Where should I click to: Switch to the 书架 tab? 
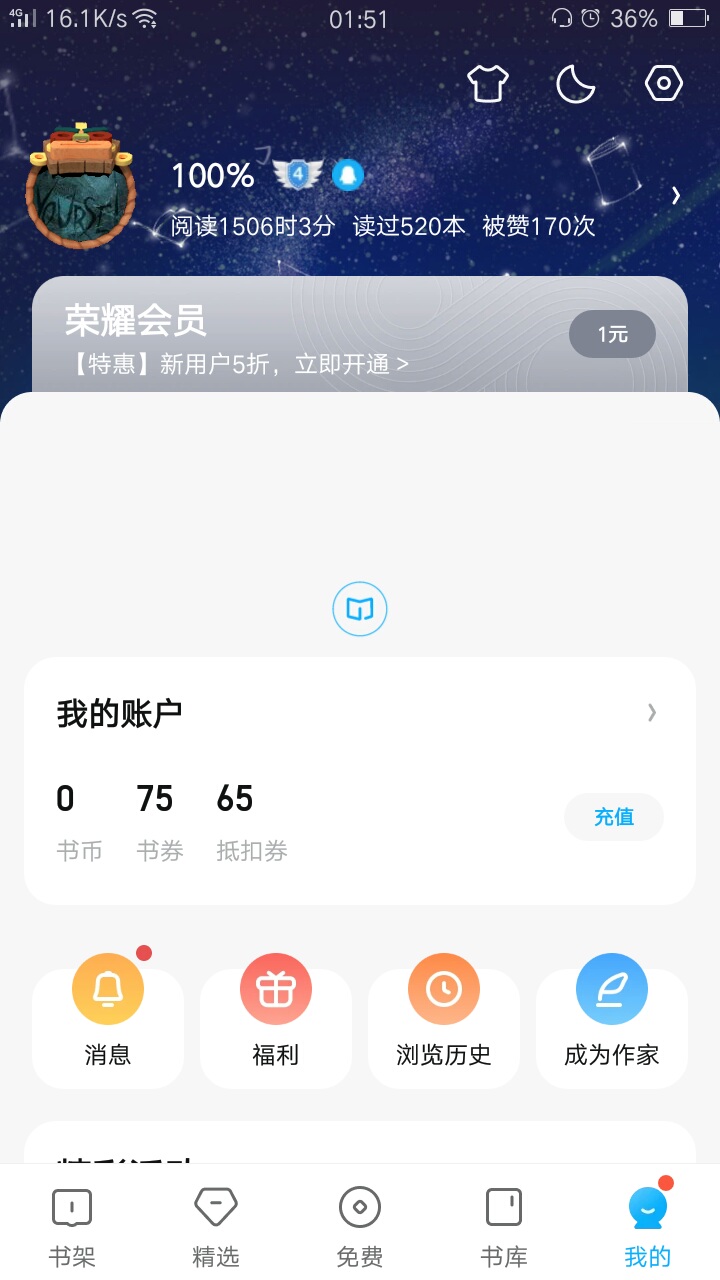coord(72,1226)
